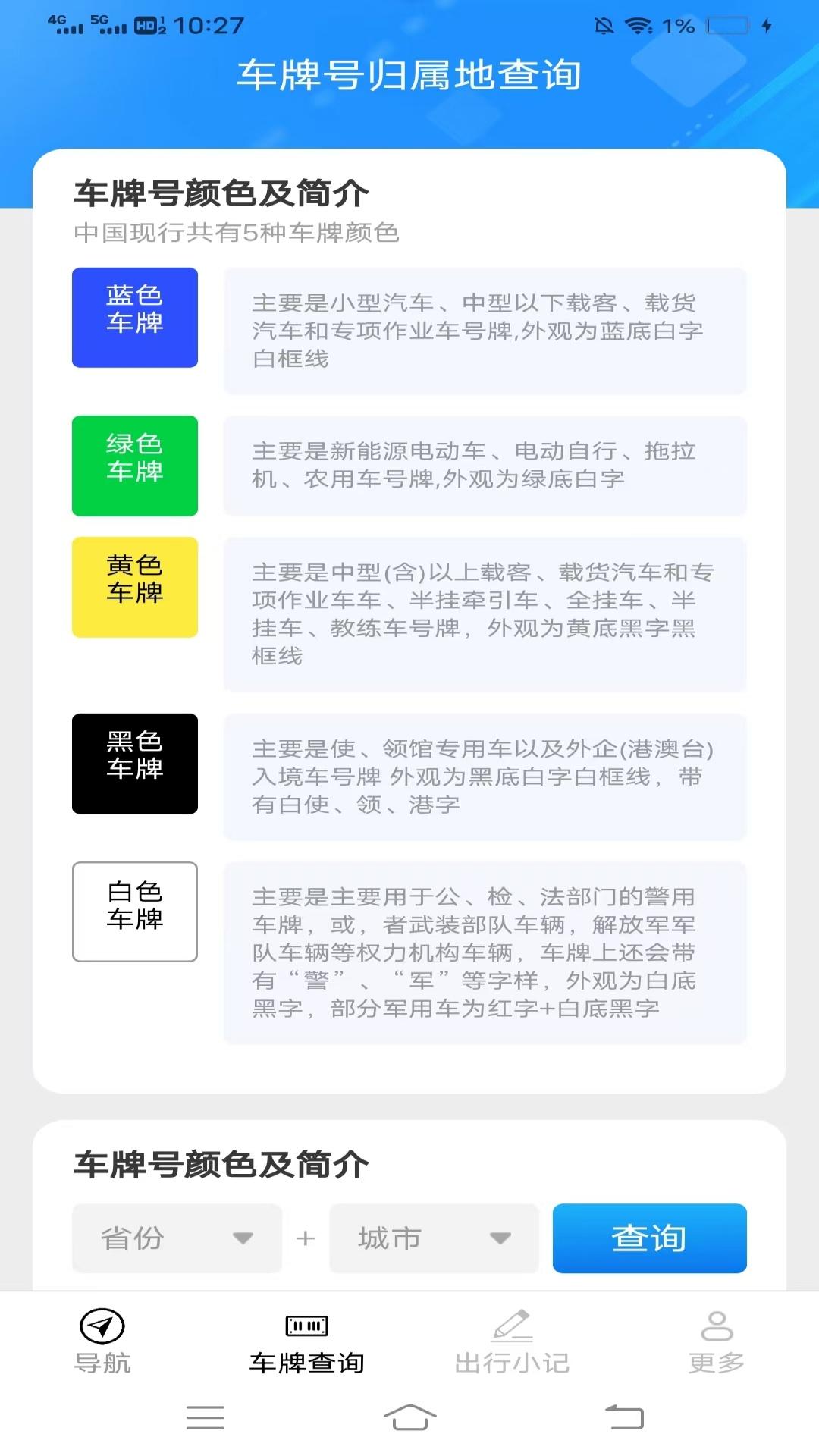Select the blue 蓝色车牌 color swatch

(x=134, y=318)
